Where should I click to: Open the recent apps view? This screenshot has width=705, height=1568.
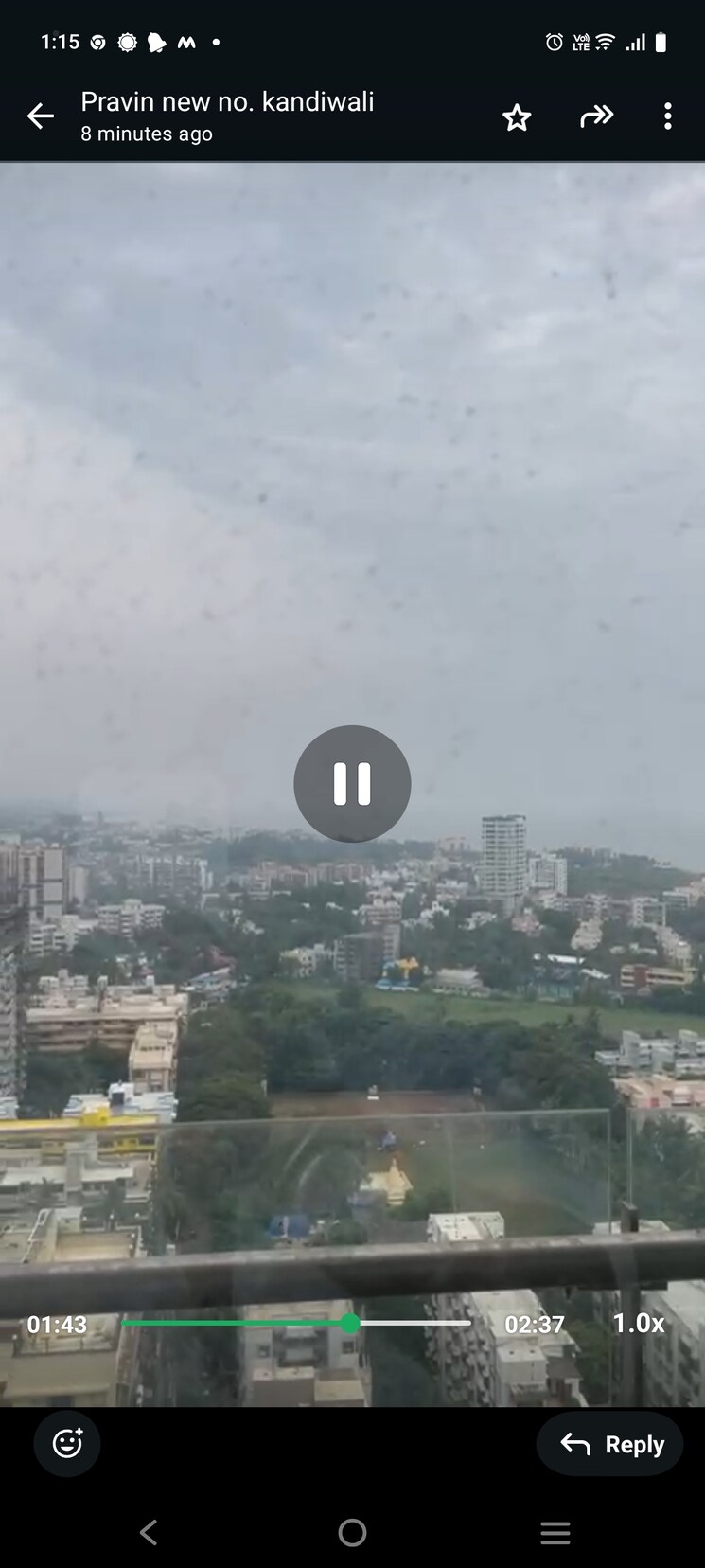tap(555, 1532)
